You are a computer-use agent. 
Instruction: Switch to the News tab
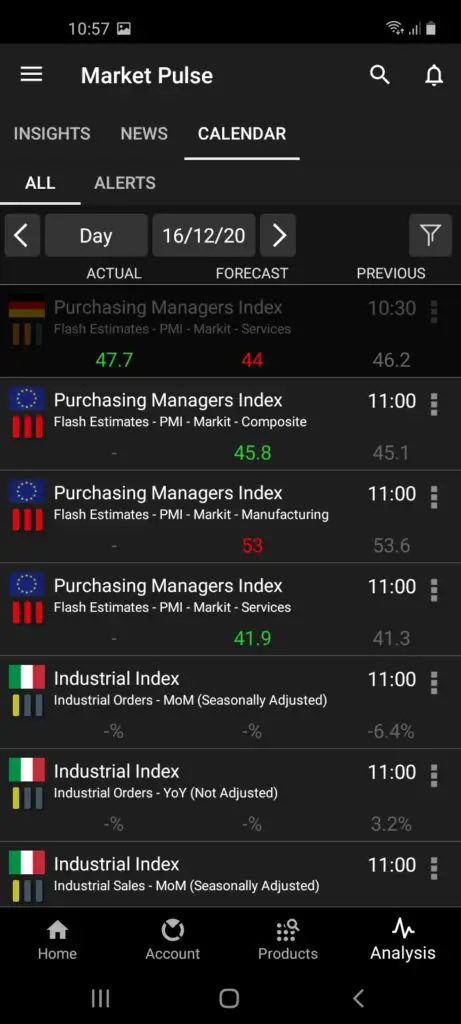tap(144, 133)
